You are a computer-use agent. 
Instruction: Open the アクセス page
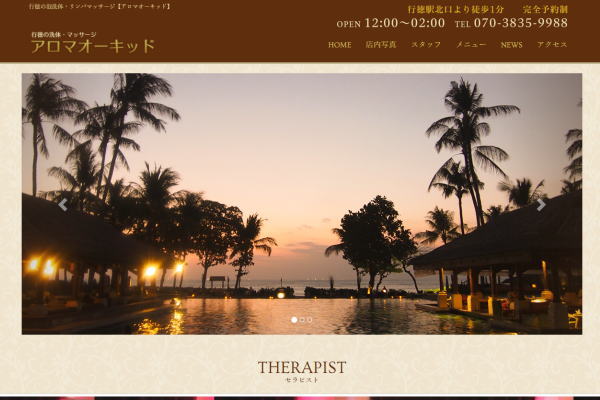tap(552, 45)
